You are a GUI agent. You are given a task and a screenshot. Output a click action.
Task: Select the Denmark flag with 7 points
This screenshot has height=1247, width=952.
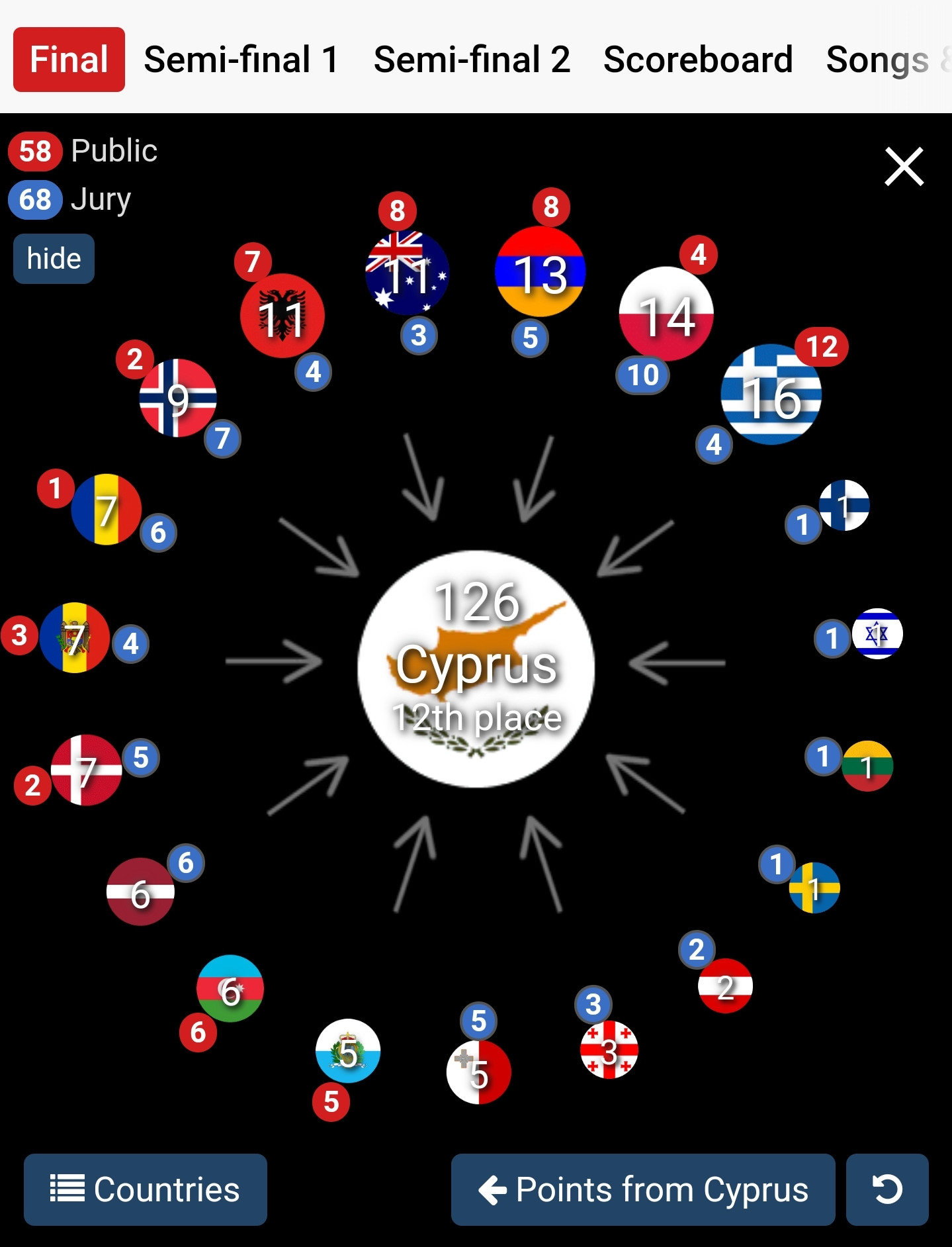[x=87, y=770]
